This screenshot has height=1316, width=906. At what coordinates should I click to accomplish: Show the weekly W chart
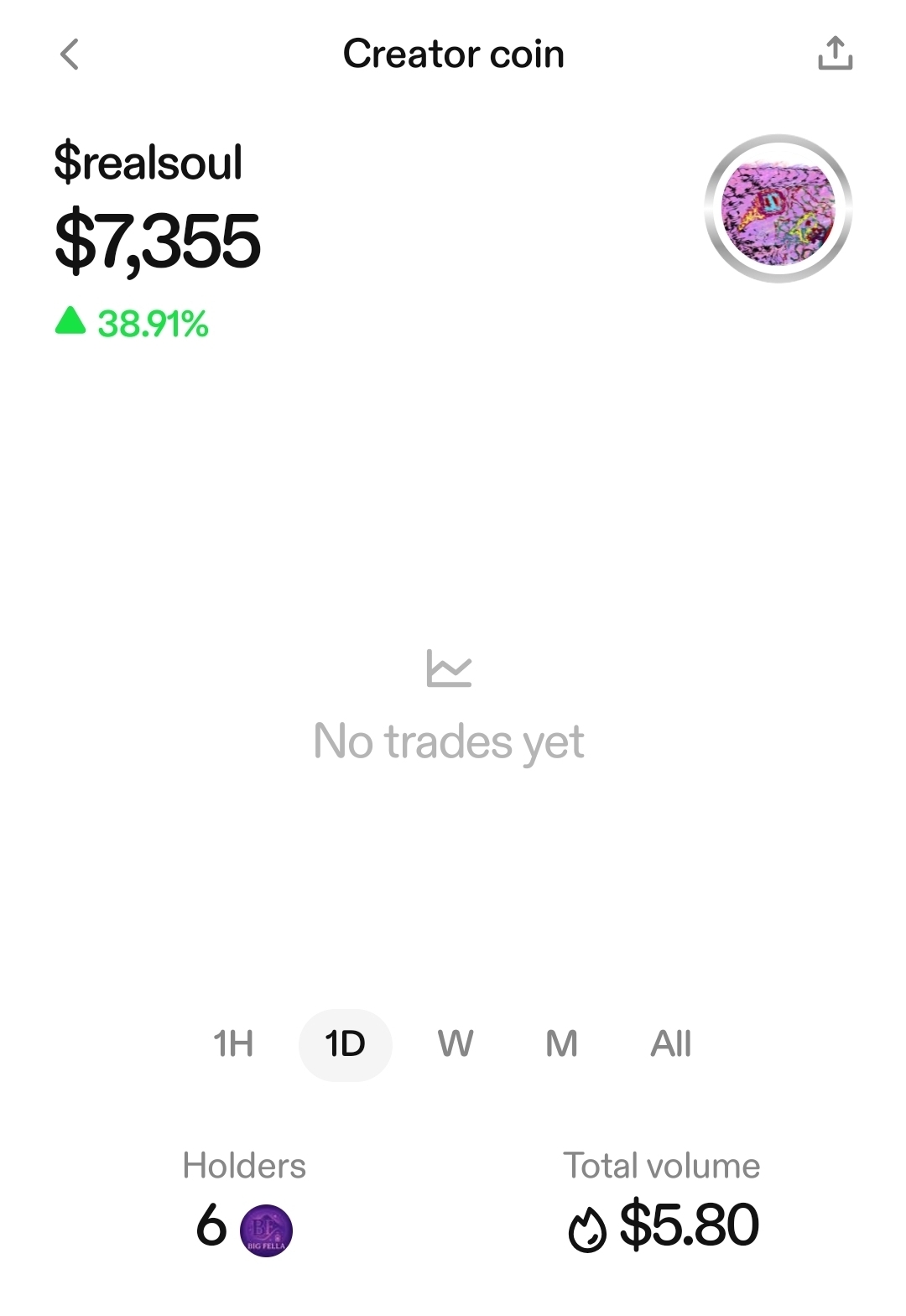[x=456, y=1044]
